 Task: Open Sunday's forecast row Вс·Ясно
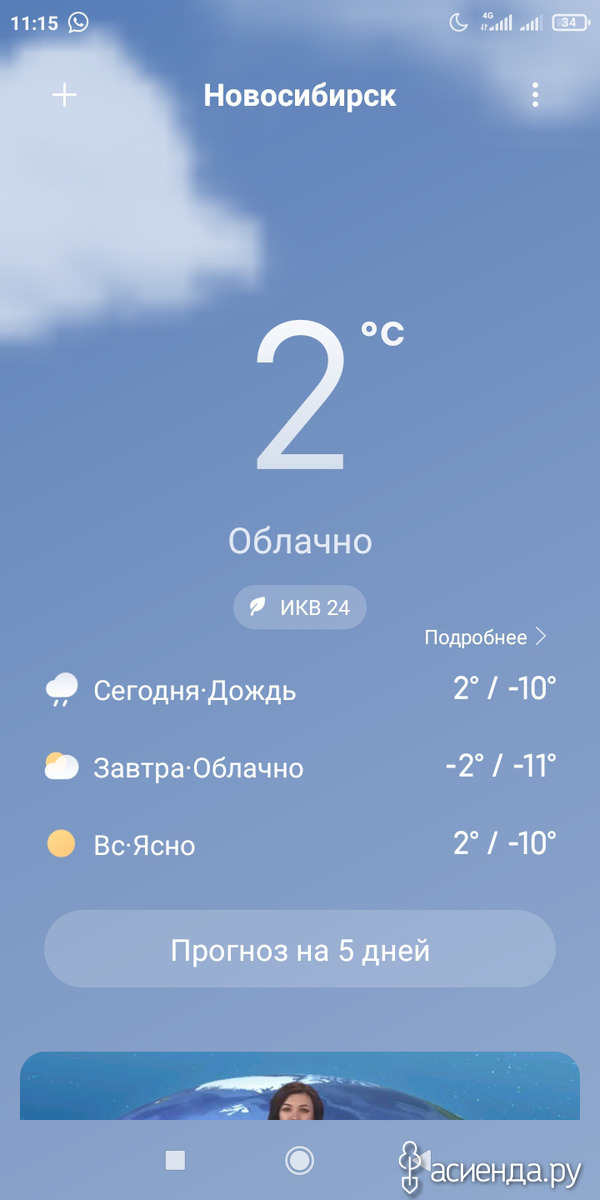[x=300, y=845]
